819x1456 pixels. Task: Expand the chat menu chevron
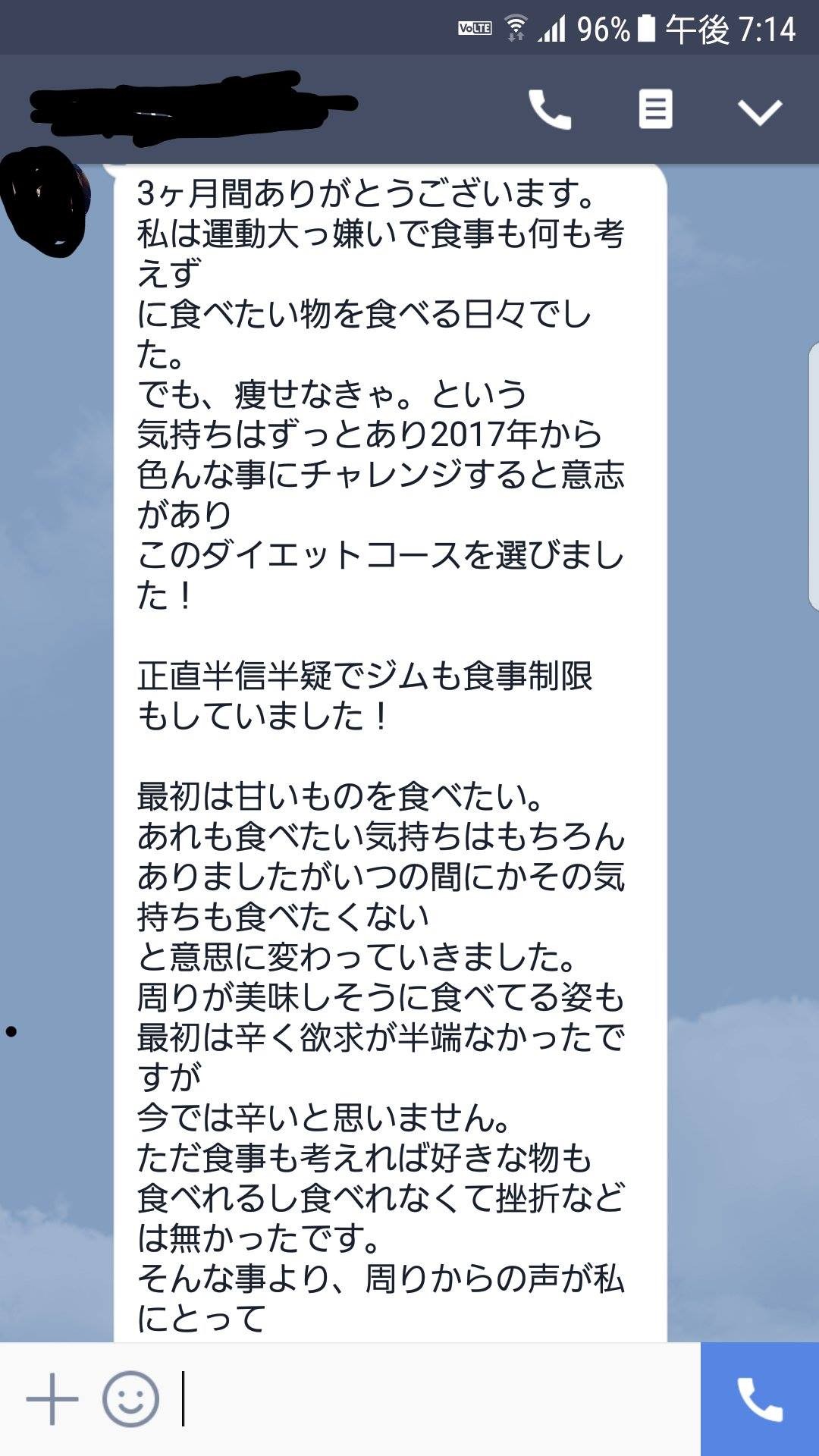pyautogui.click(x=759, y=111)
